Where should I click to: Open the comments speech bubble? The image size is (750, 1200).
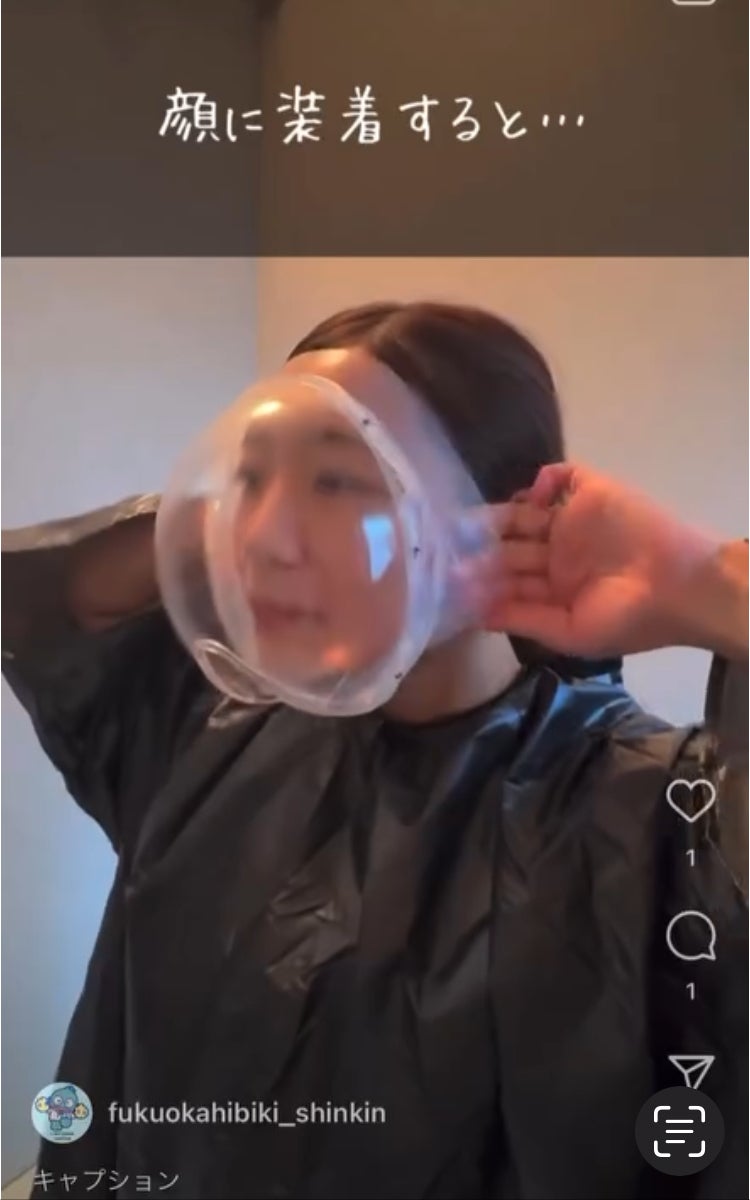pyautogui.click(x=691, y=937)
